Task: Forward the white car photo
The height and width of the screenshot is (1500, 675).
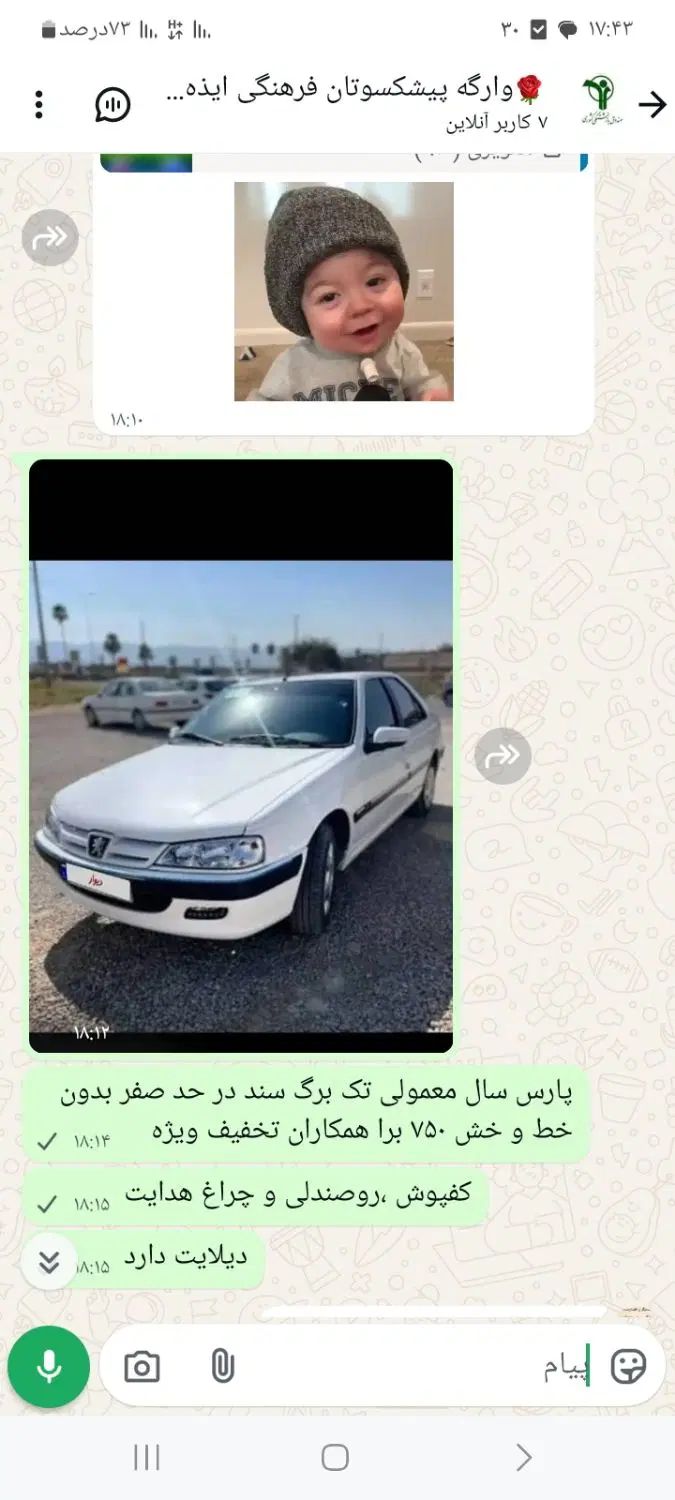Action: [x=502, y=756]
